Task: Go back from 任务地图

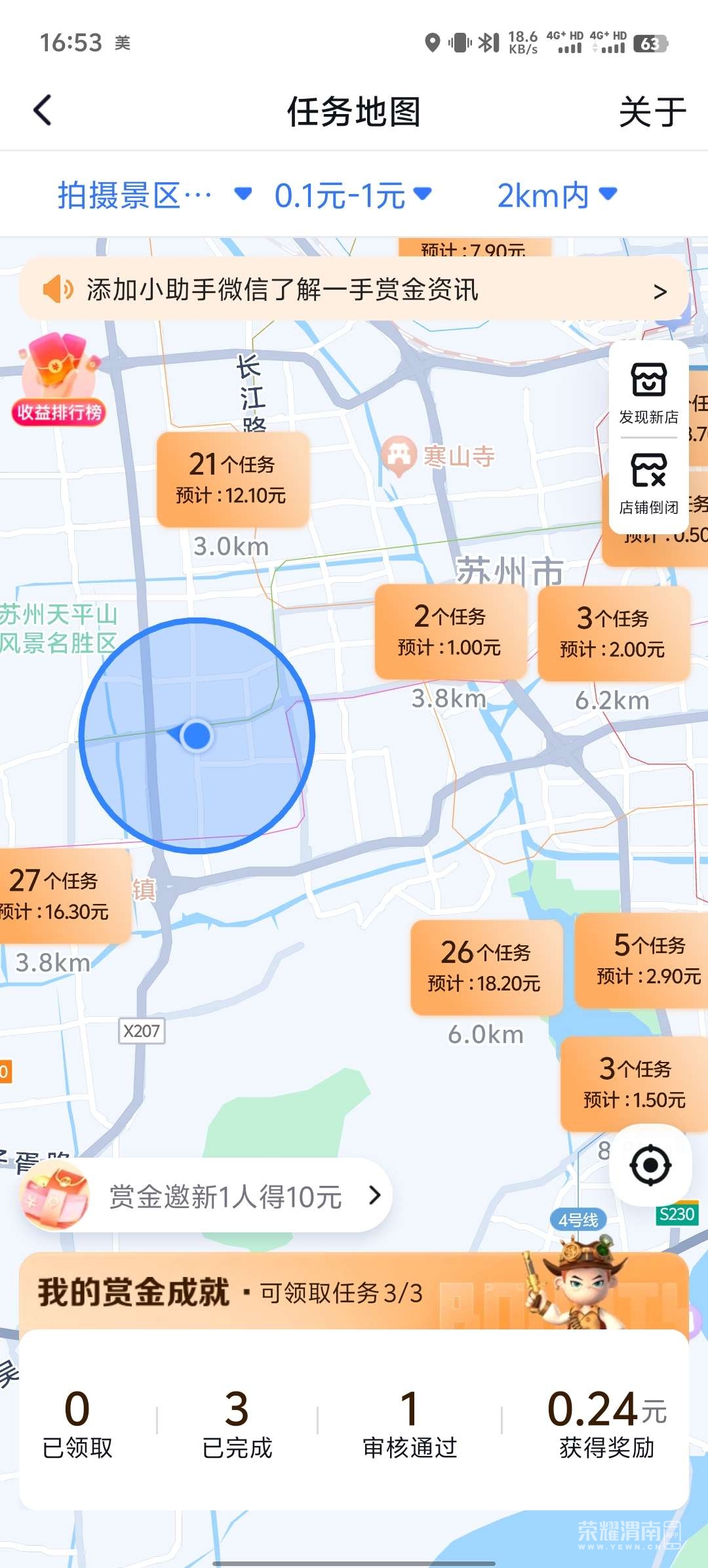Action: 43,110
